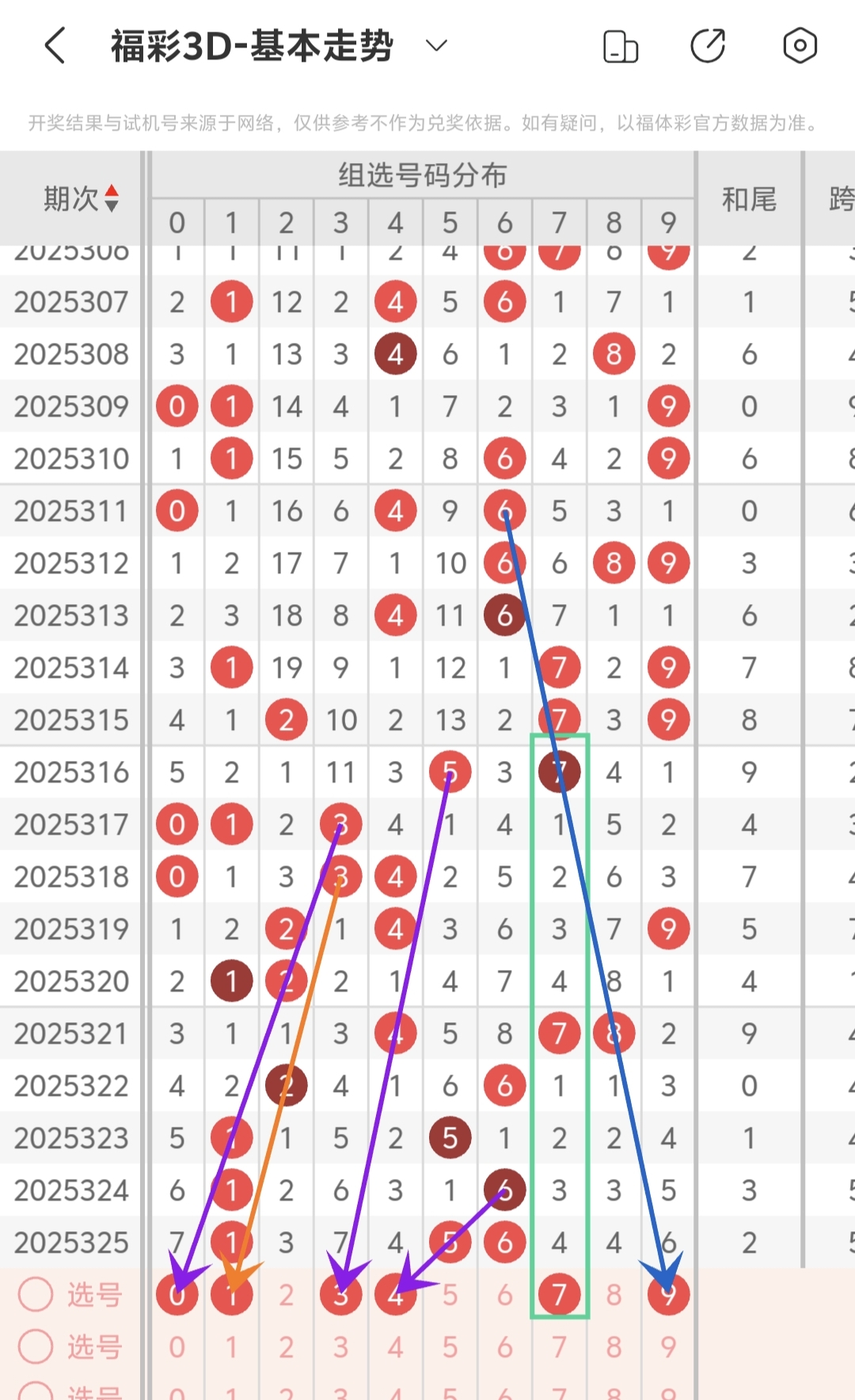Toggle the 期次 sort order arrows
Viewport: 855px width, 1400px height.
[112, 198]
